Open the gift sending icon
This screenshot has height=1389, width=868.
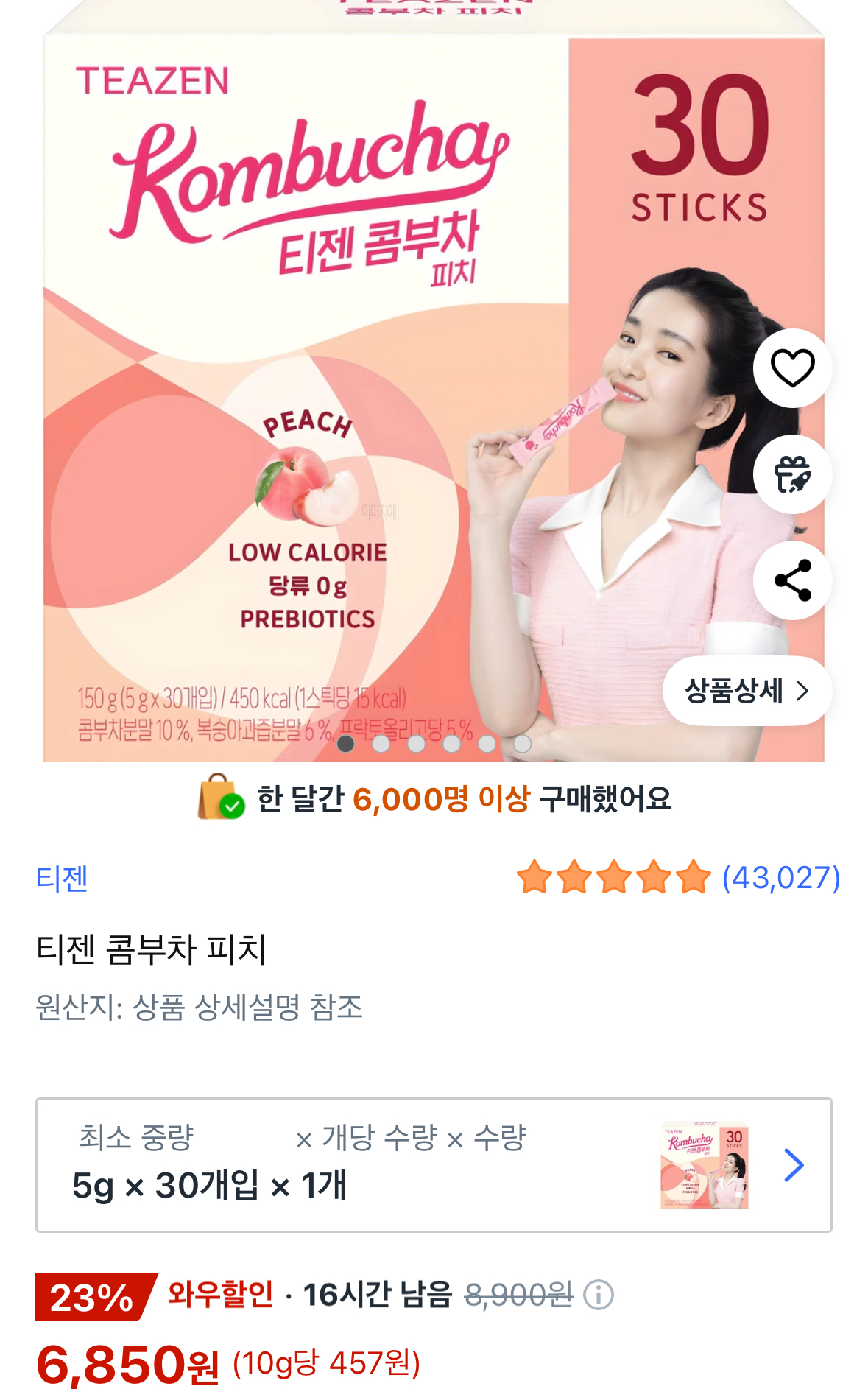[792, 474]
